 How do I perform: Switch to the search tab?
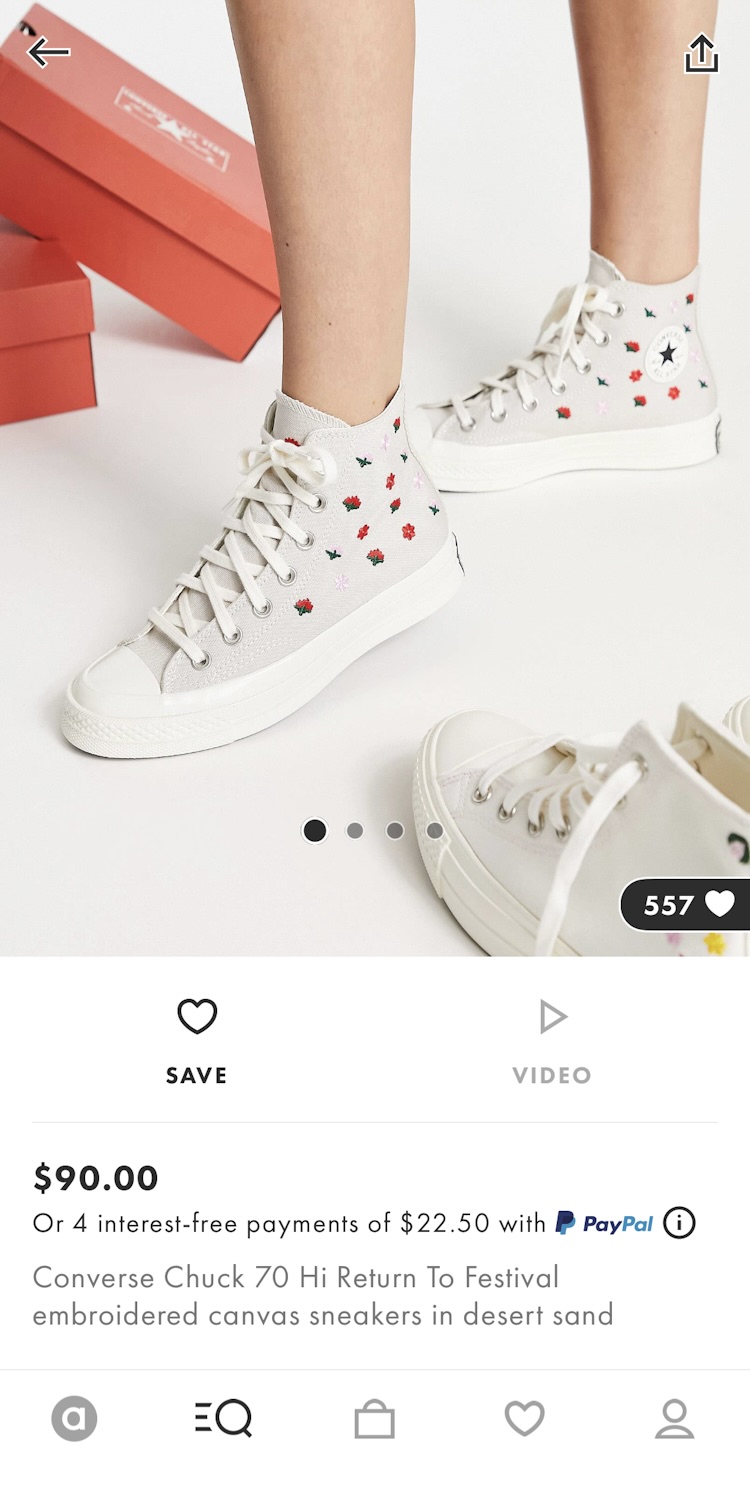tap(224, 1418)
